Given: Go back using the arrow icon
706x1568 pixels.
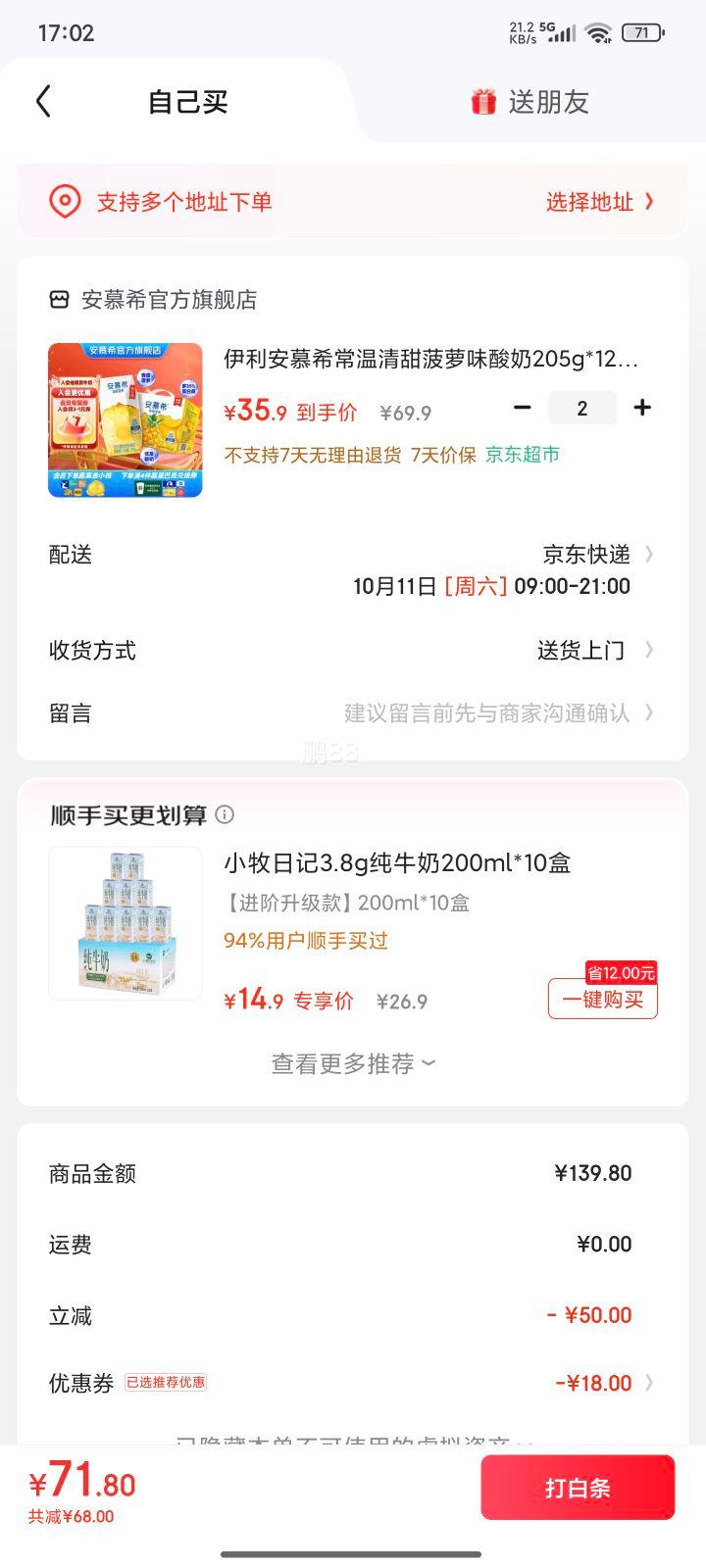Looking at the screenshot, I should tap(43, 101).
